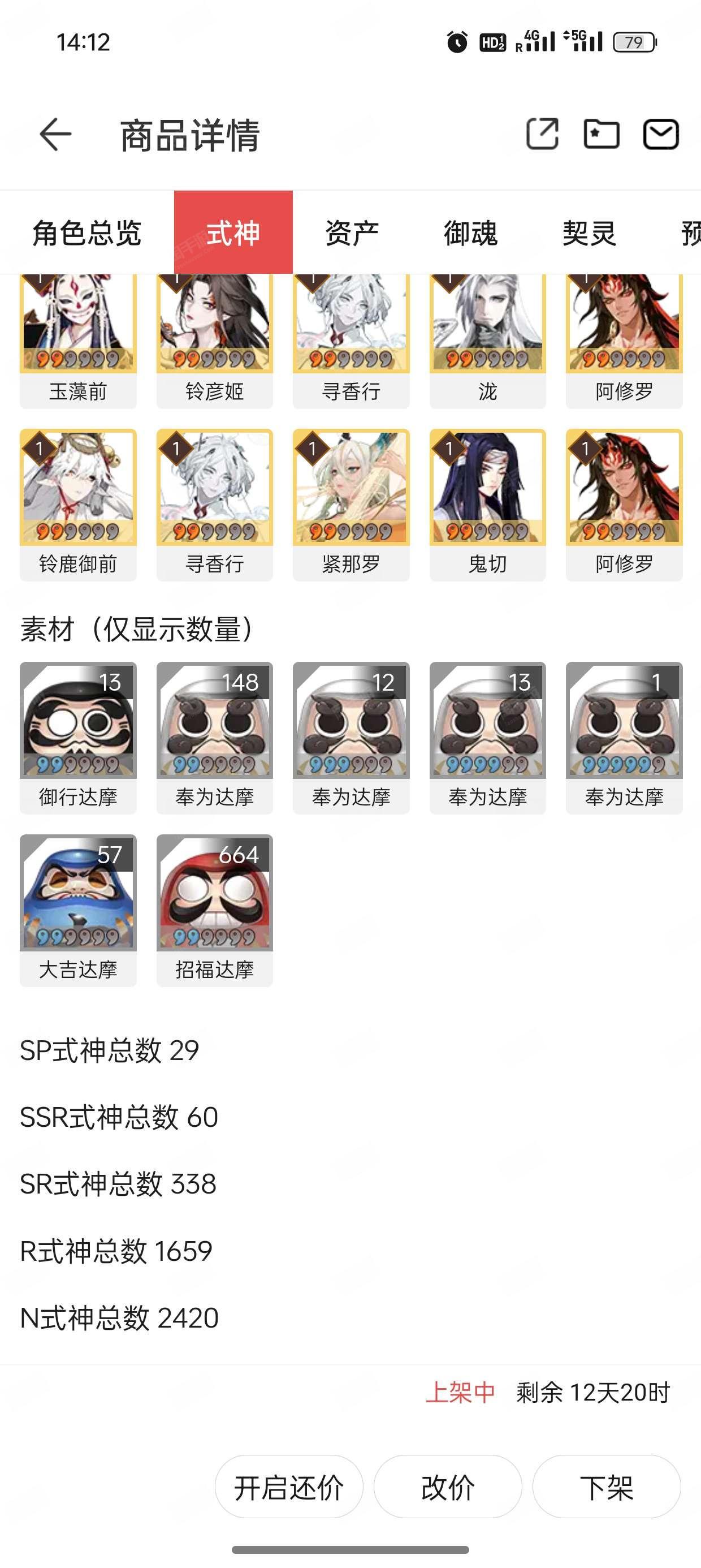The image size is (701, 1568).
Task: Tap the 开启还价 button
Action: pos(289,1487)
